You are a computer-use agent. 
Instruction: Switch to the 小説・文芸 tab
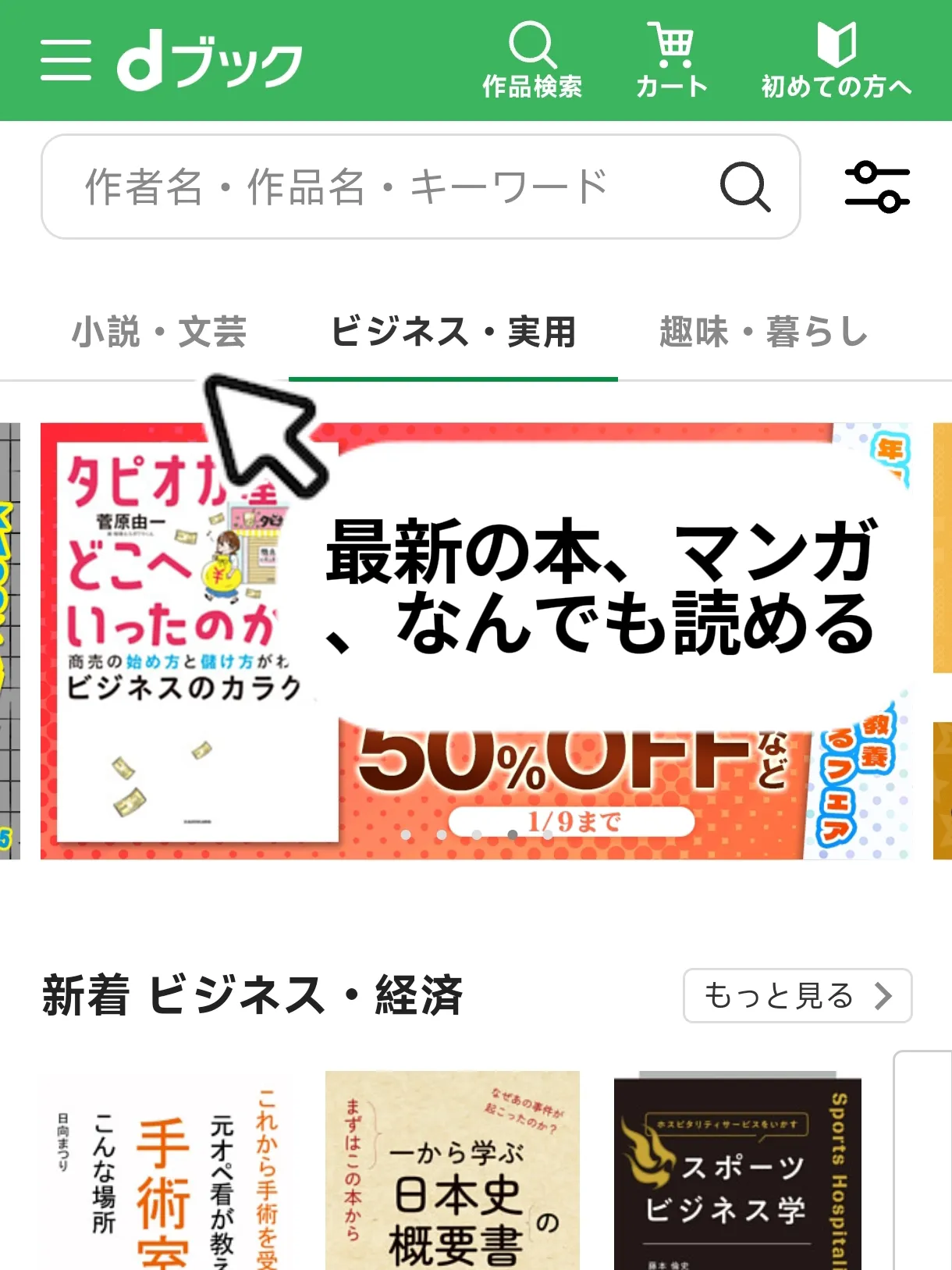159,333
